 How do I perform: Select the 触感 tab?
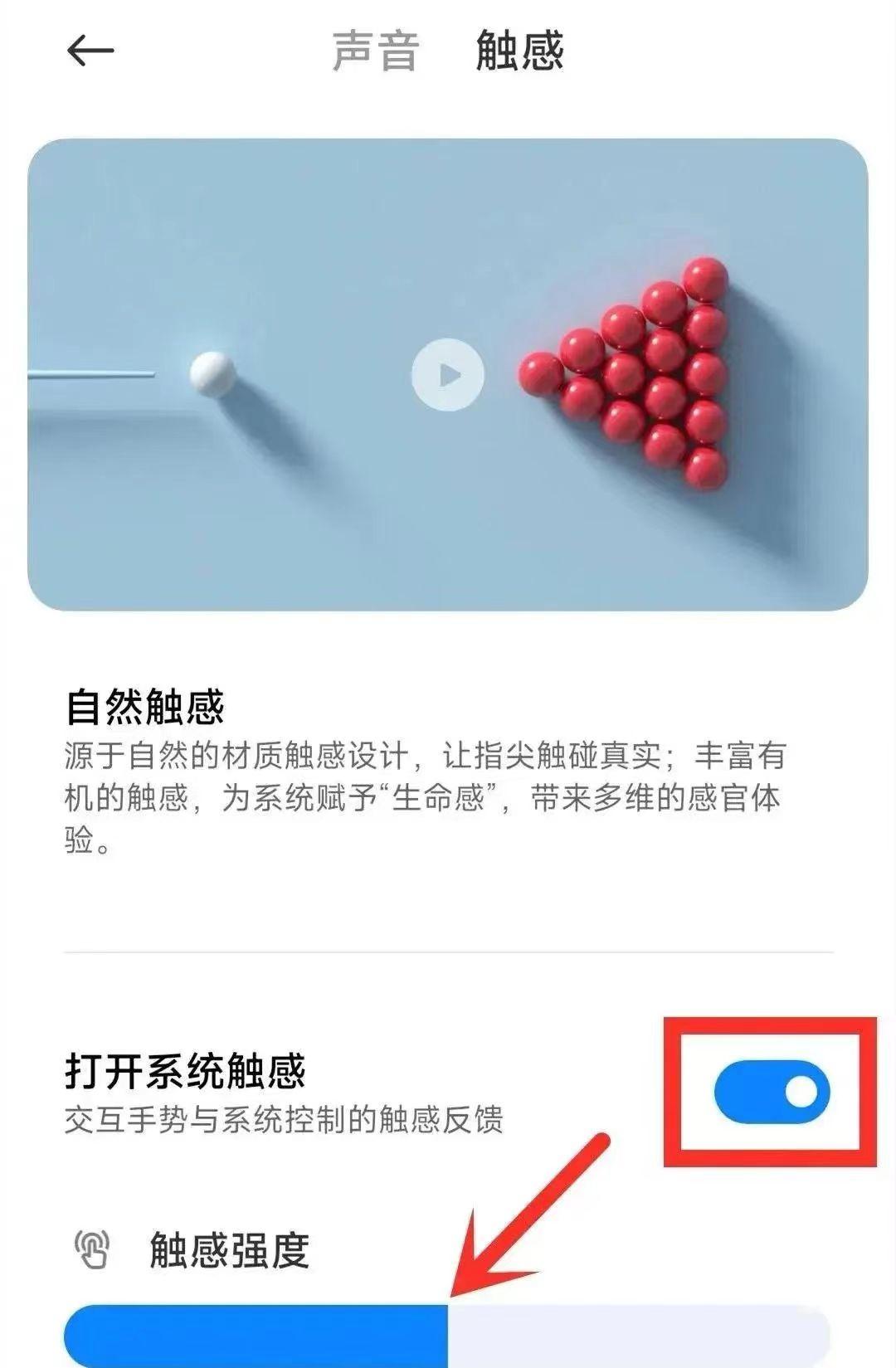(x=519, y=51)
